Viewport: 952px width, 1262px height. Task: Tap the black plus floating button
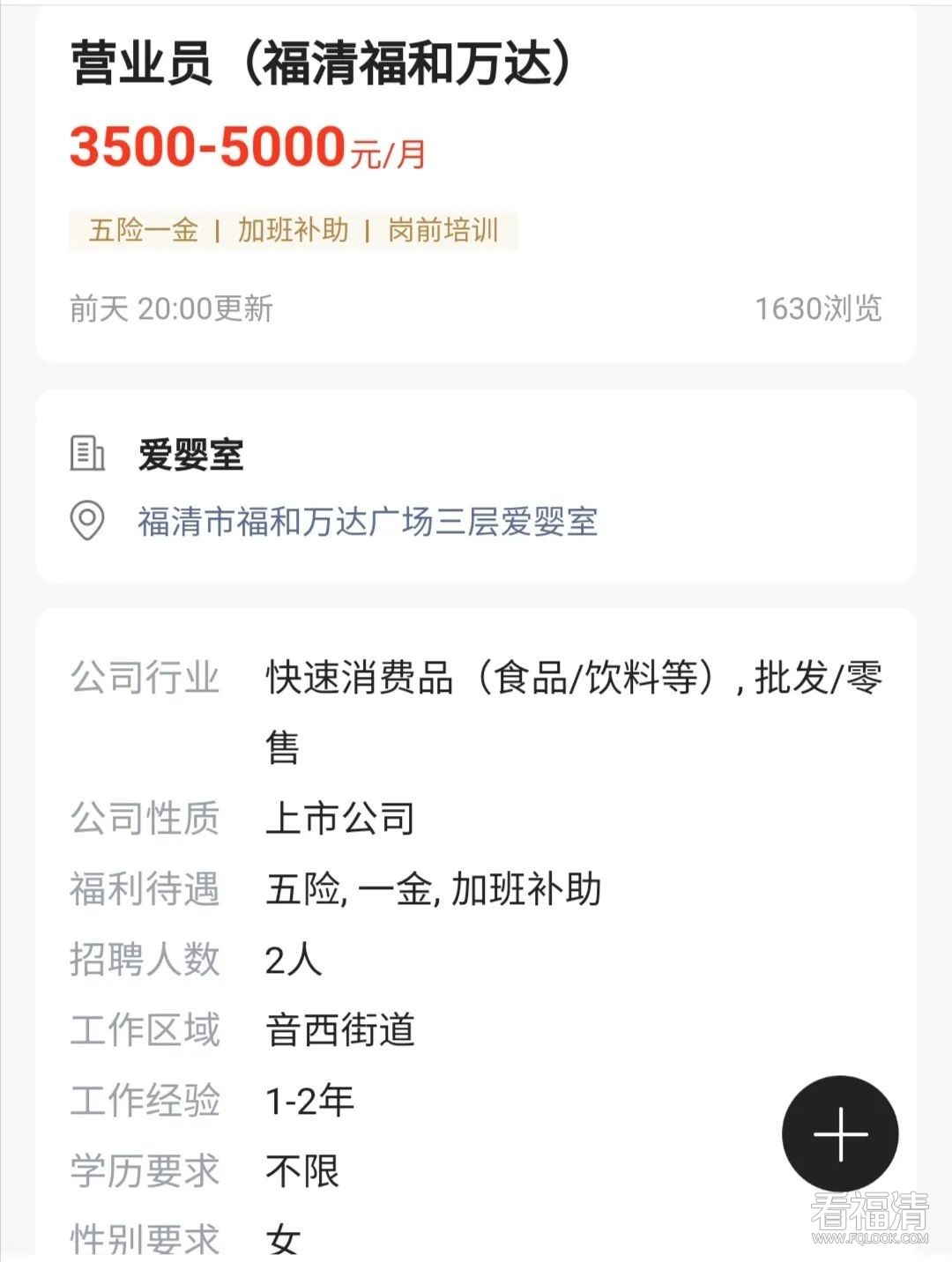840,1133
